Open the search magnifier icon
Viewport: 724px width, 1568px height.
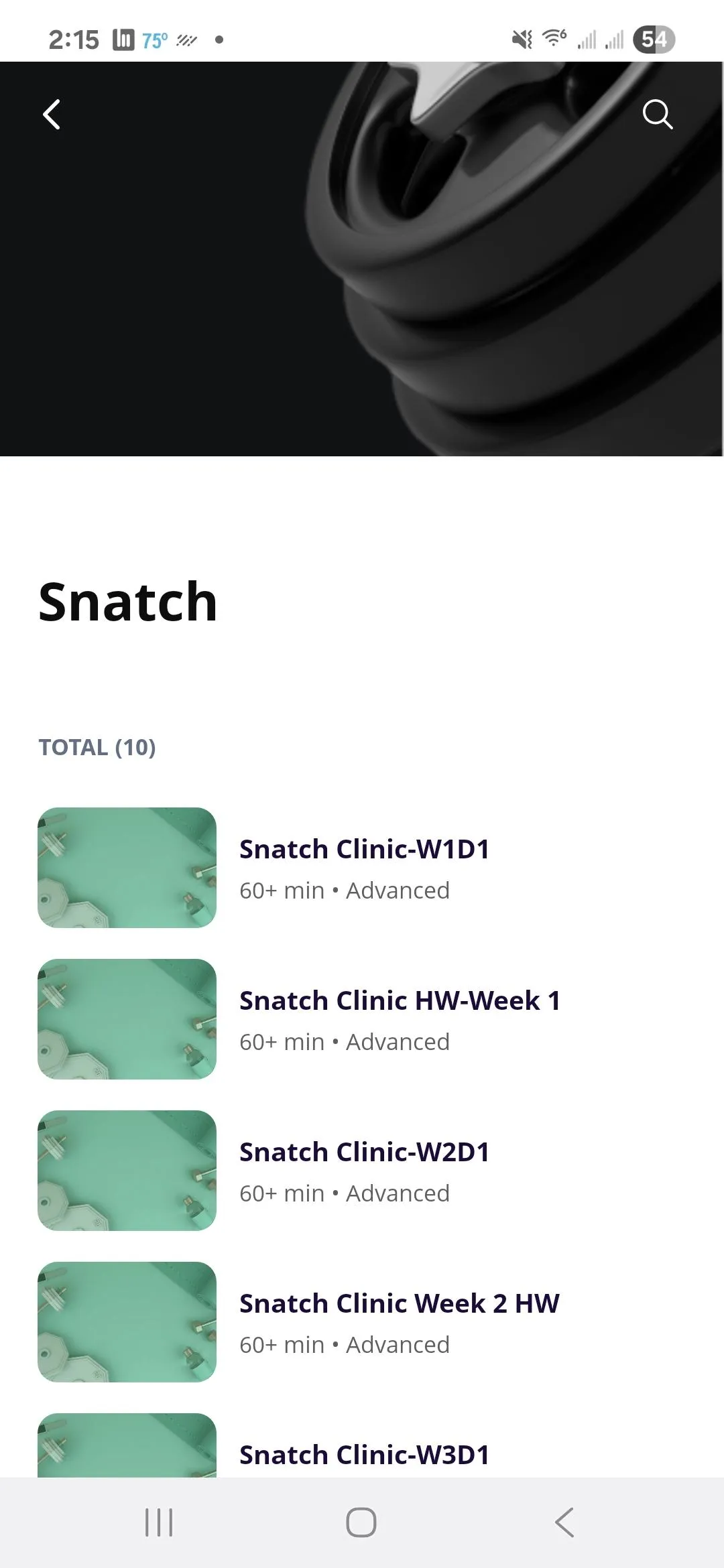(658, 114)
